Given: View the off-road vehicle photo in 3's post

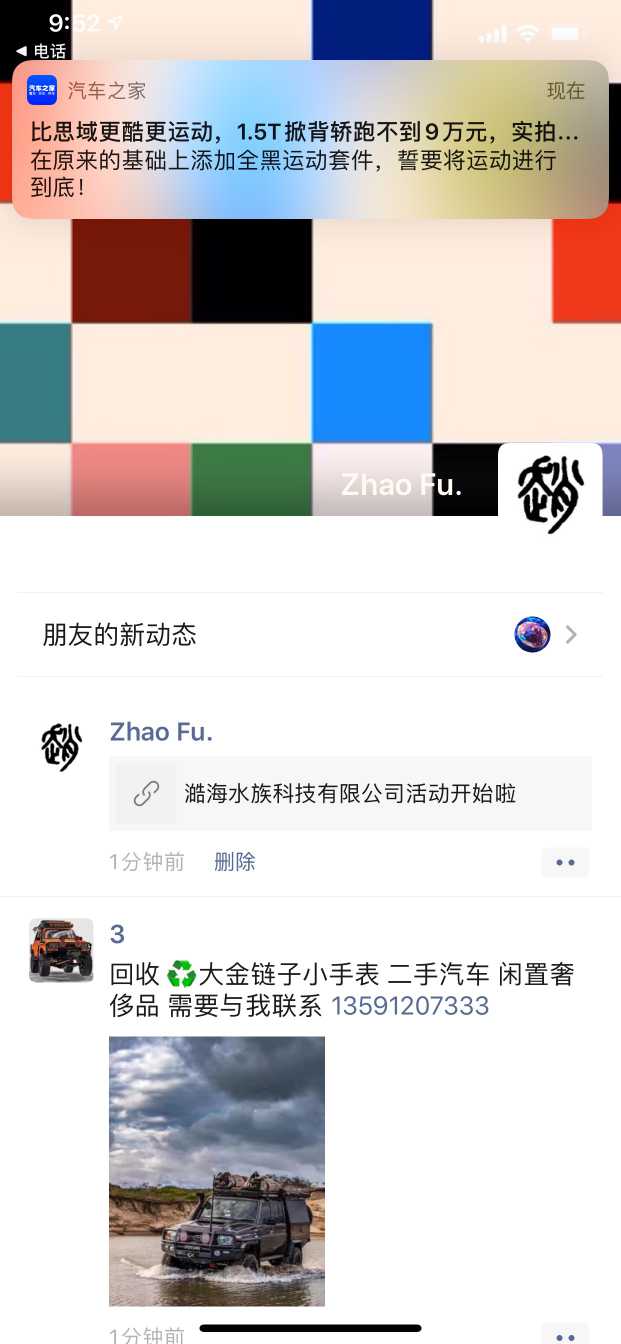Looking at the screenshot, I should point(217,1170).
